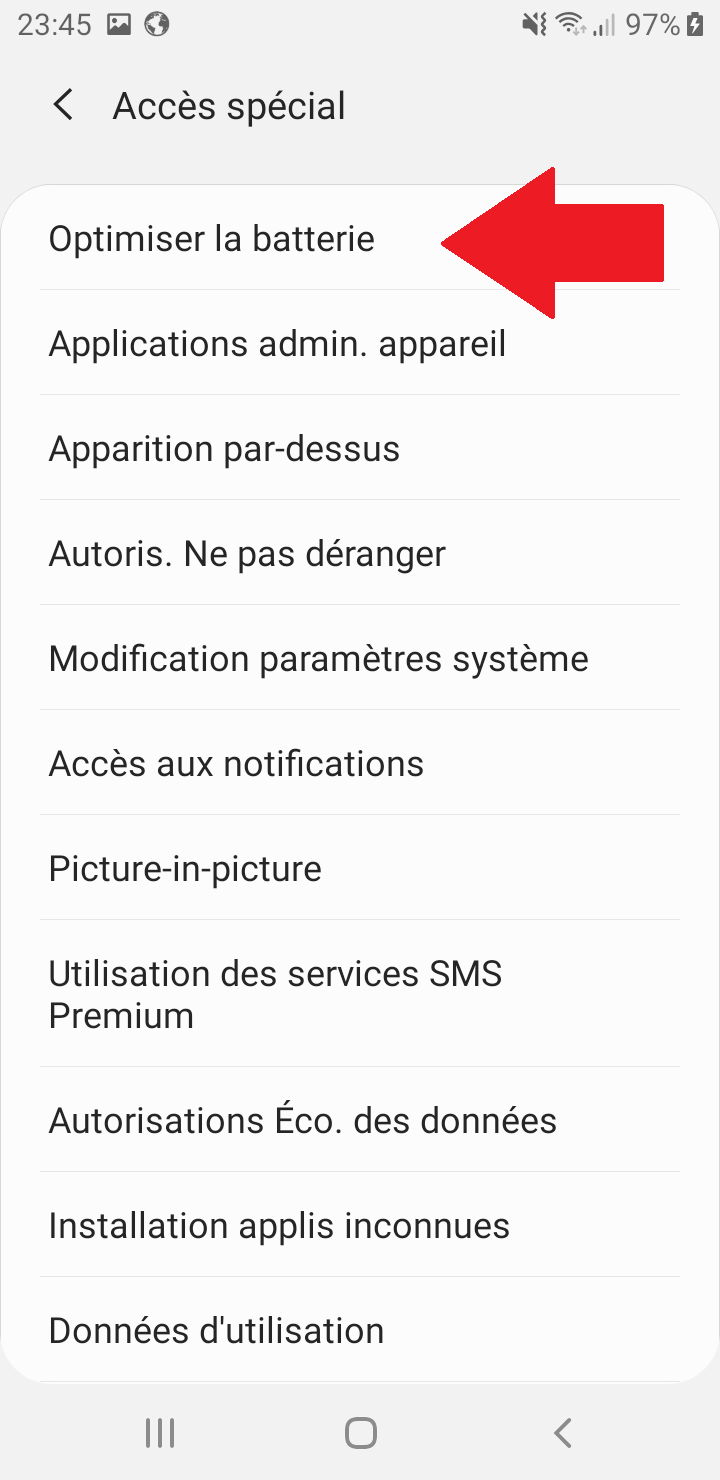Open Picture-in-picture settings
The width and height of the screenshot is (720, 1480).
(x=360, y=868)
